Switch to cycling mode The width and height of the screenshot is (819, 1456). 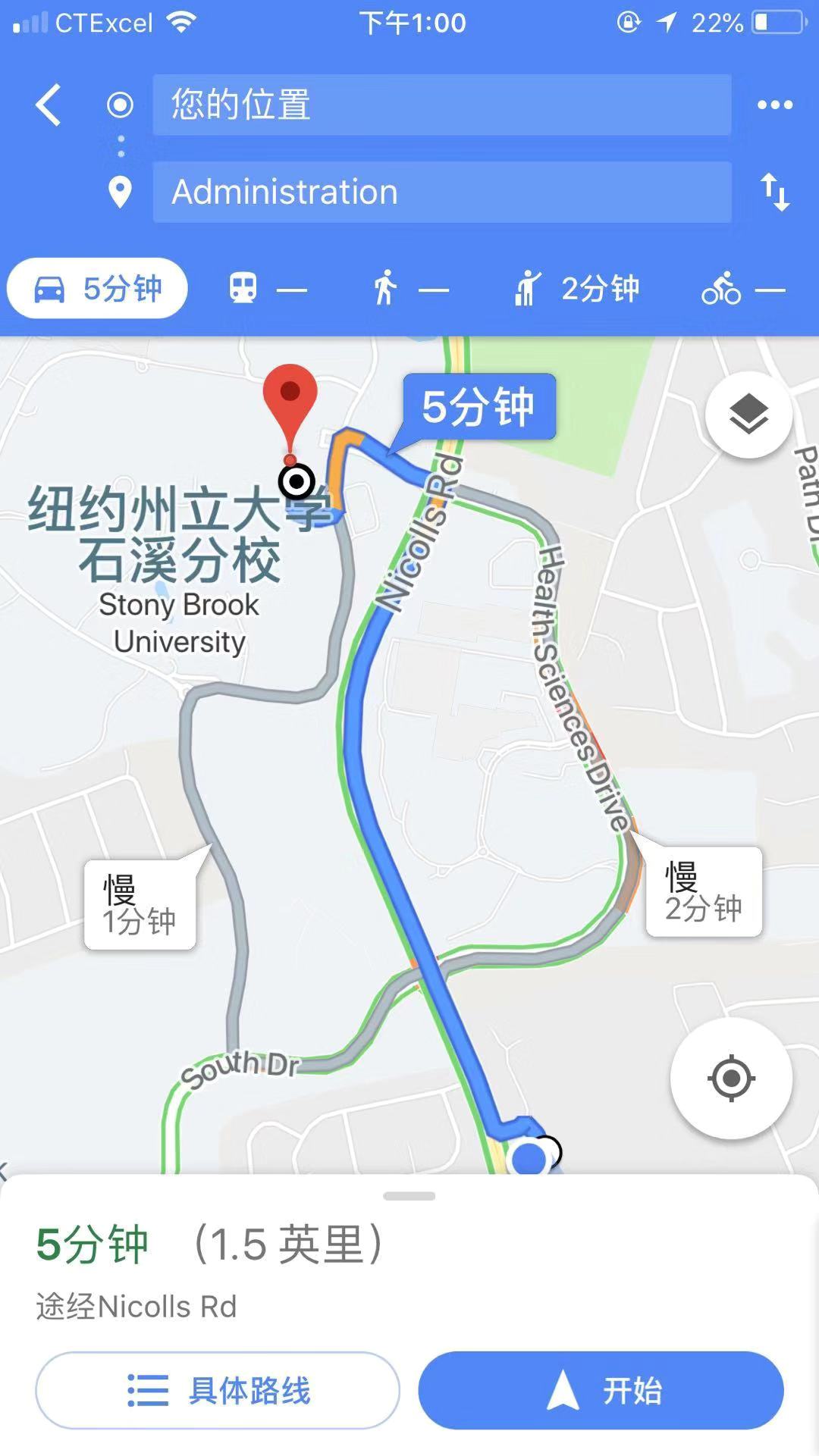click(742, 289)
